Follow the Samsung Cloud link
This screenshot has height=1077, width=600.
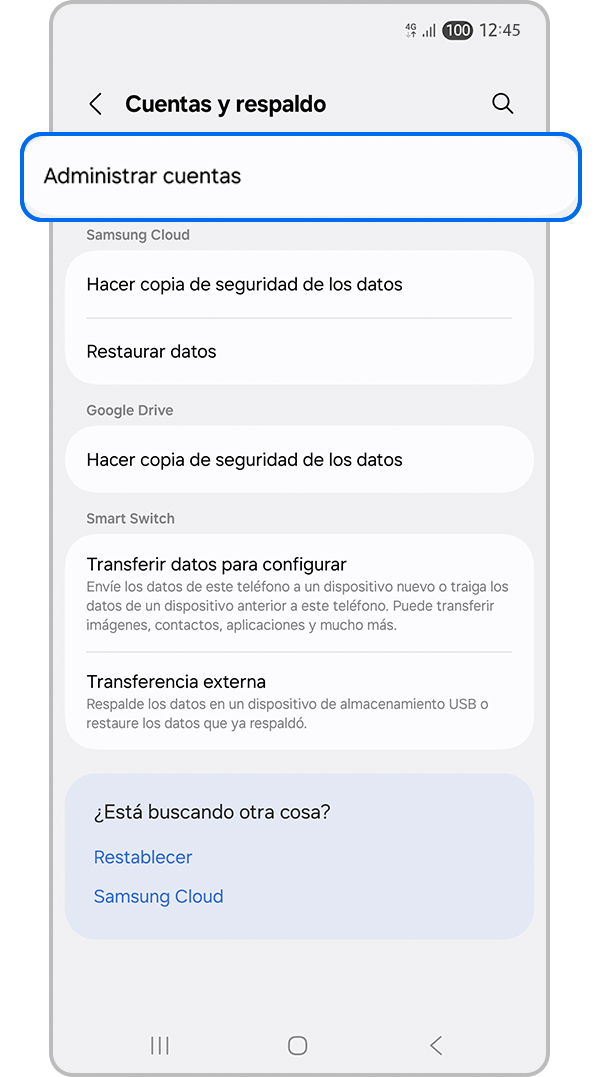click(x=158, y=897)
